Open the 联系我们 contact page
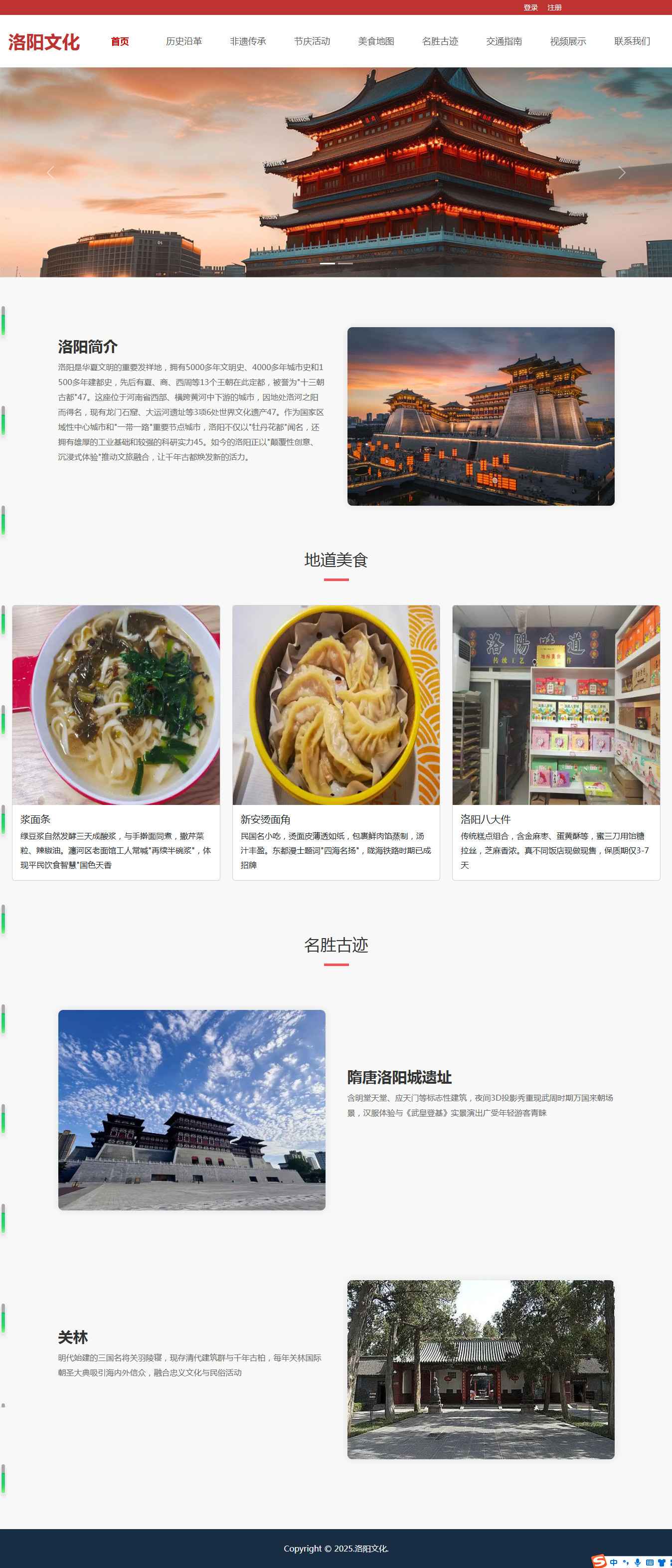 tap(631, 41)
